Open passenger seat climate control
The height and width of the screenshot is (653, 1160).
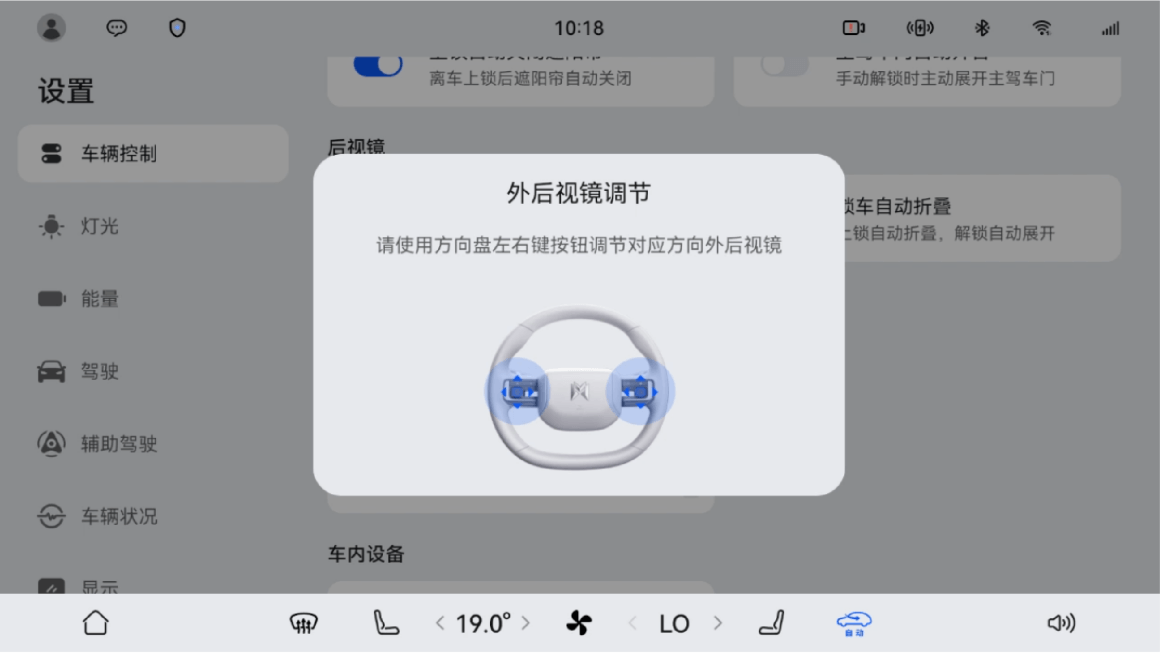[x=771, y=623]
